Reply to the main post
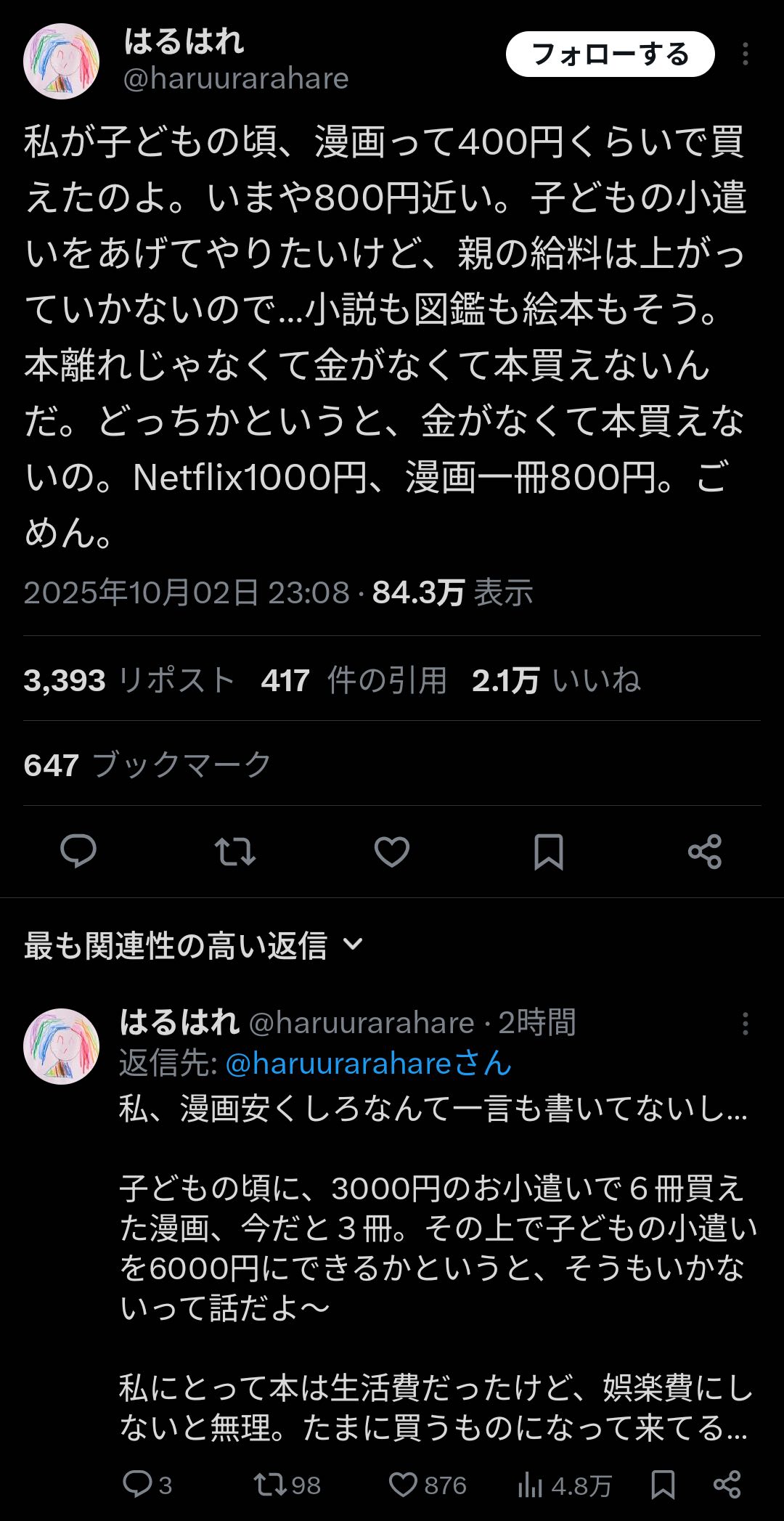This screenshot has height=1521, width=784. 78,851
